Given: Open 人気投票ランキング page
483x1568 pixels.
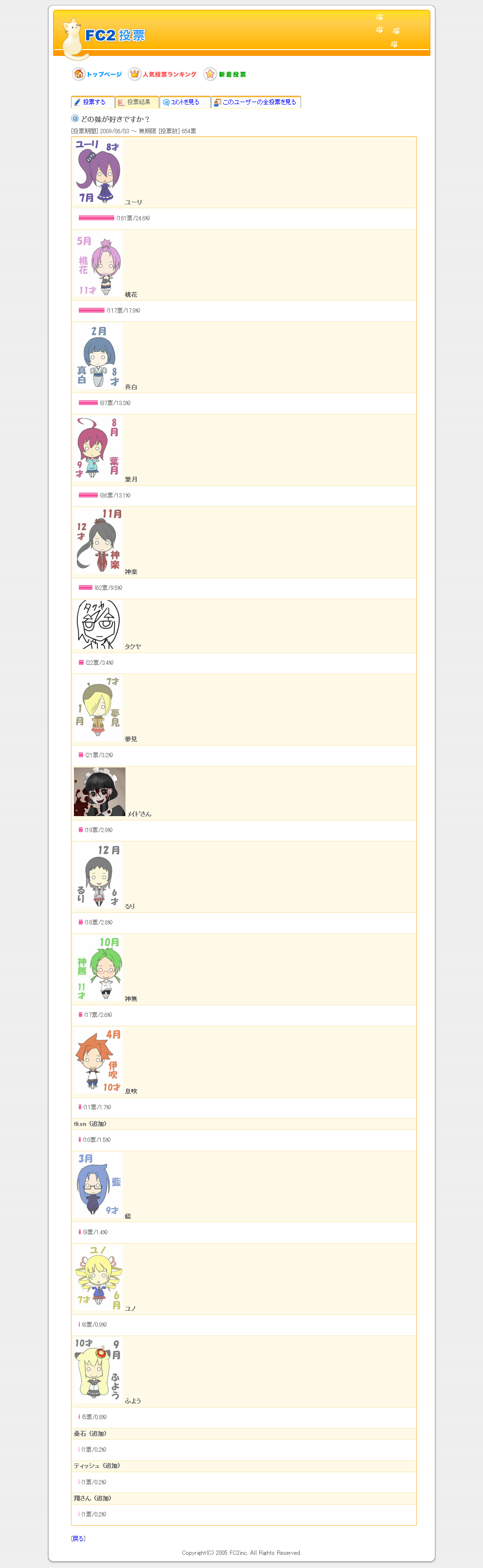Looking at the screenshot, I should pos(162,74).
